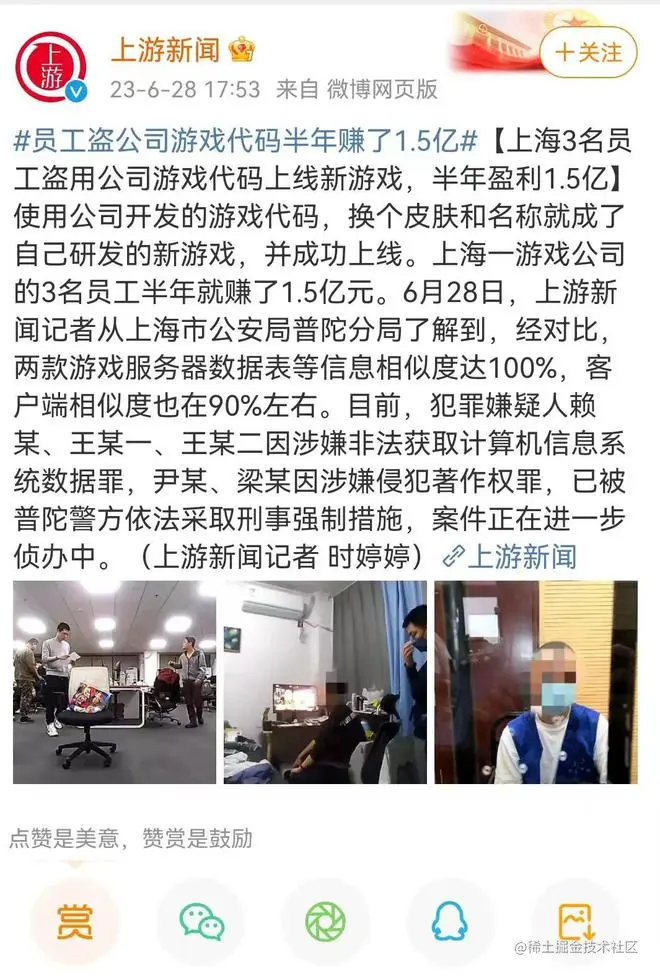Image resolution: width=660 pixels, height=977 pixels.
Task: View the photo of the man in the blue vest
Action: (535, 682)
